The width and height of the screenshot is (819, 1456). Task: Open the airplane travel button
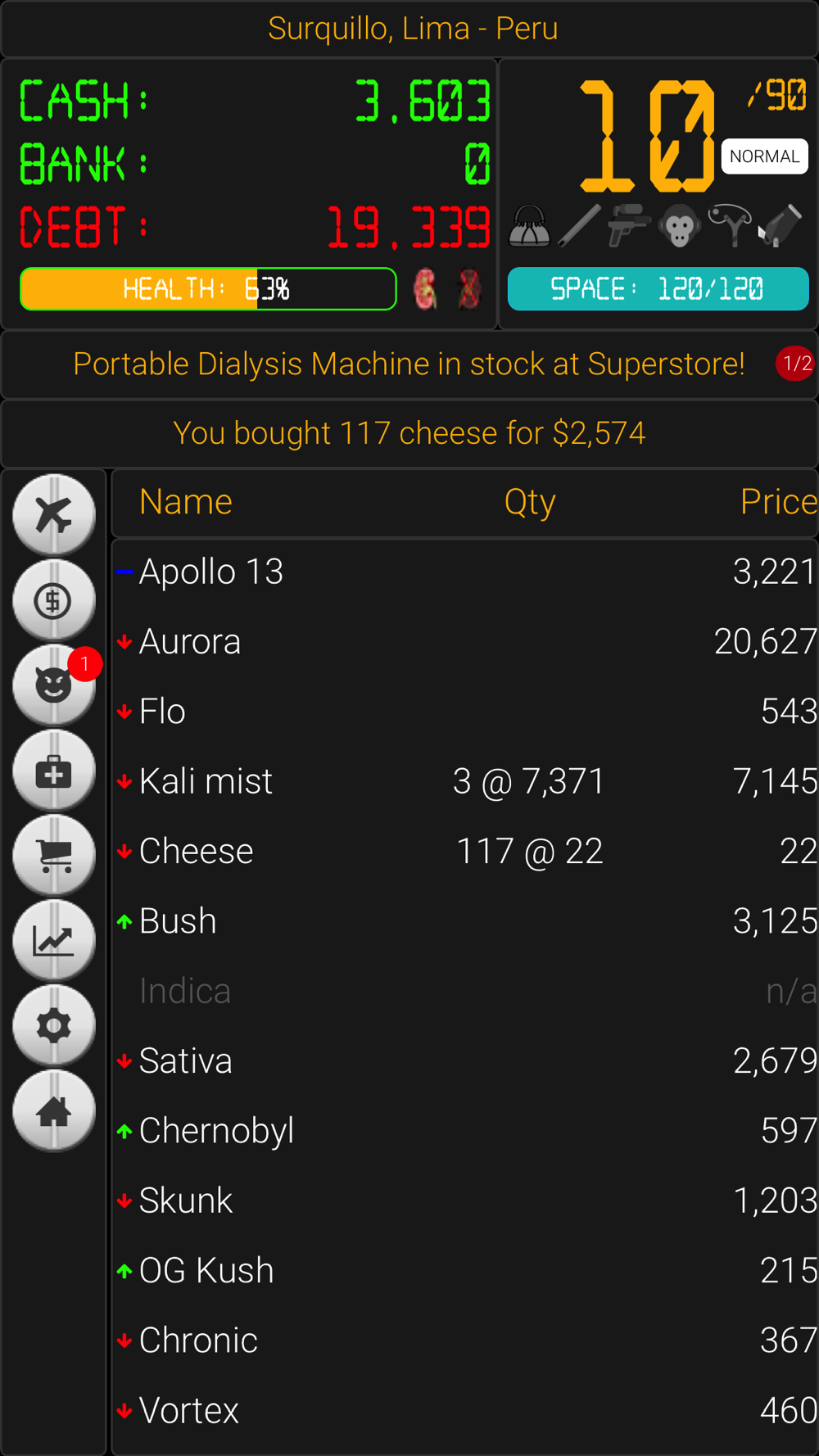pos(54,515)
